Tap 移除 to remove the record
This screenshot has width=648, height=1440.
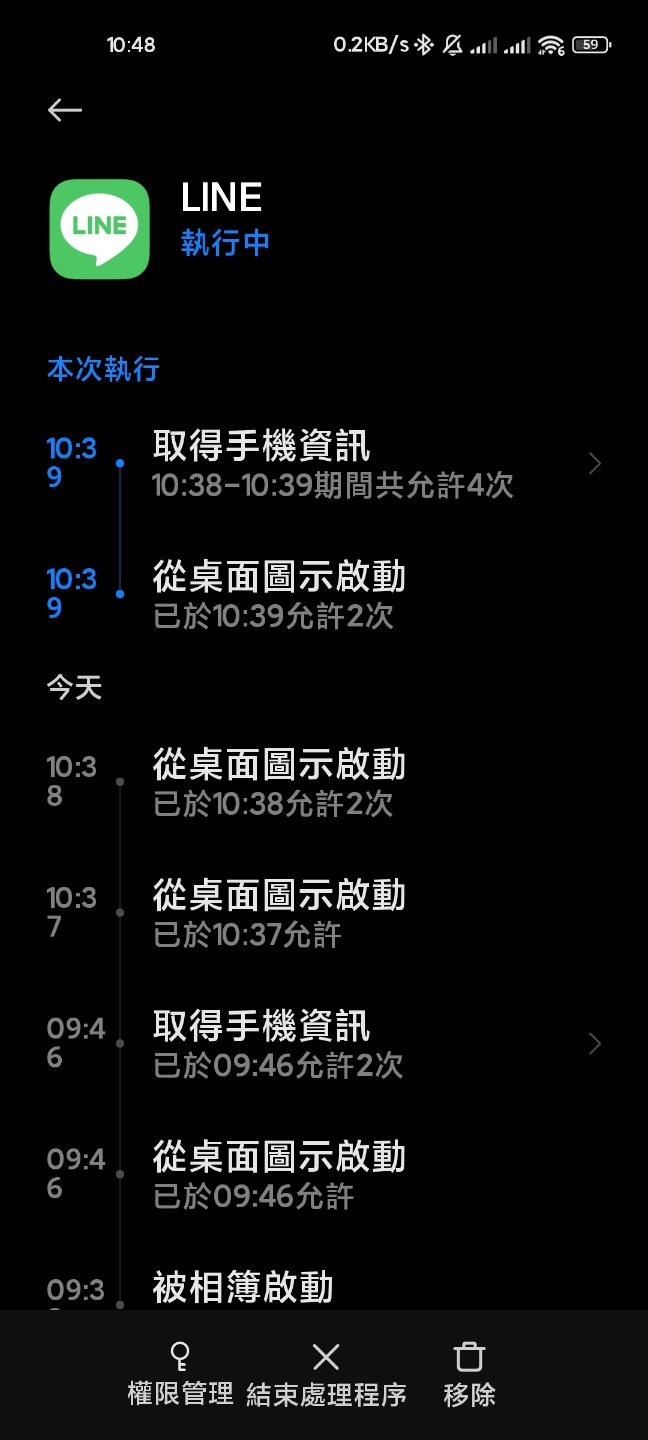click(469, 1375)
